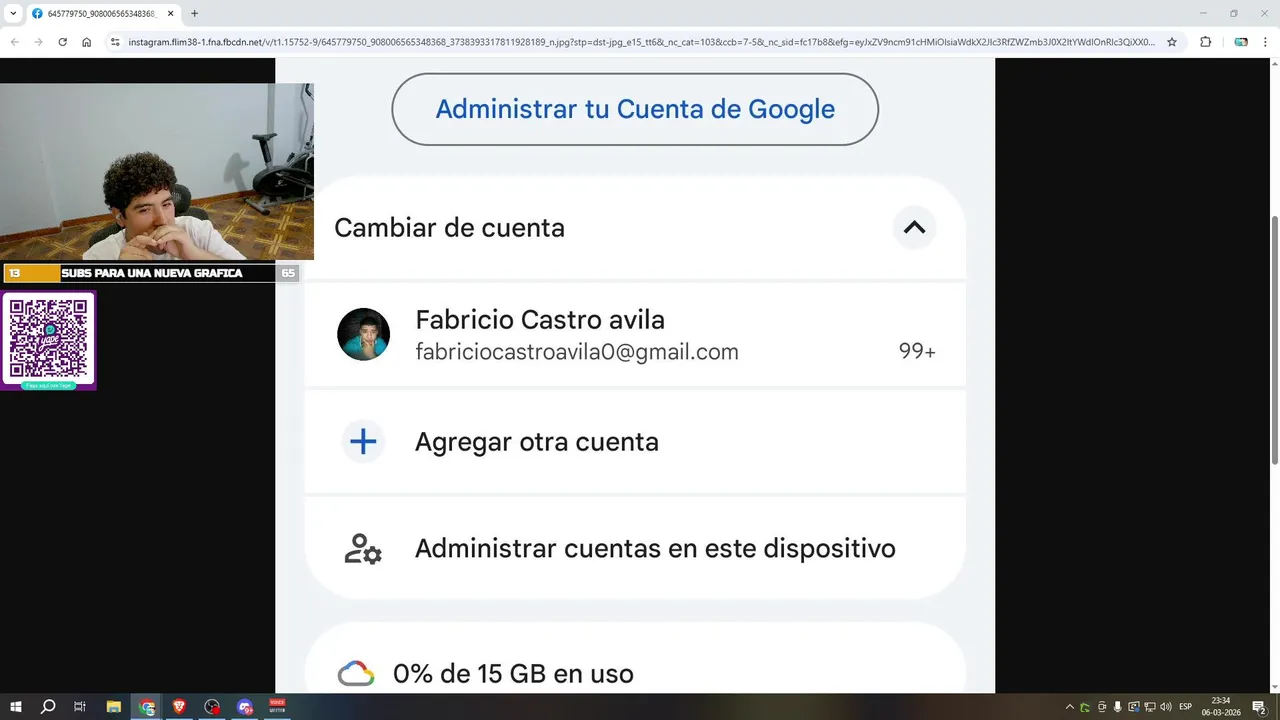The height and width of the screenshot is (720, 1280).
Task: Open File Explorer from the taskbar
Action: click(x=113, y=707)
